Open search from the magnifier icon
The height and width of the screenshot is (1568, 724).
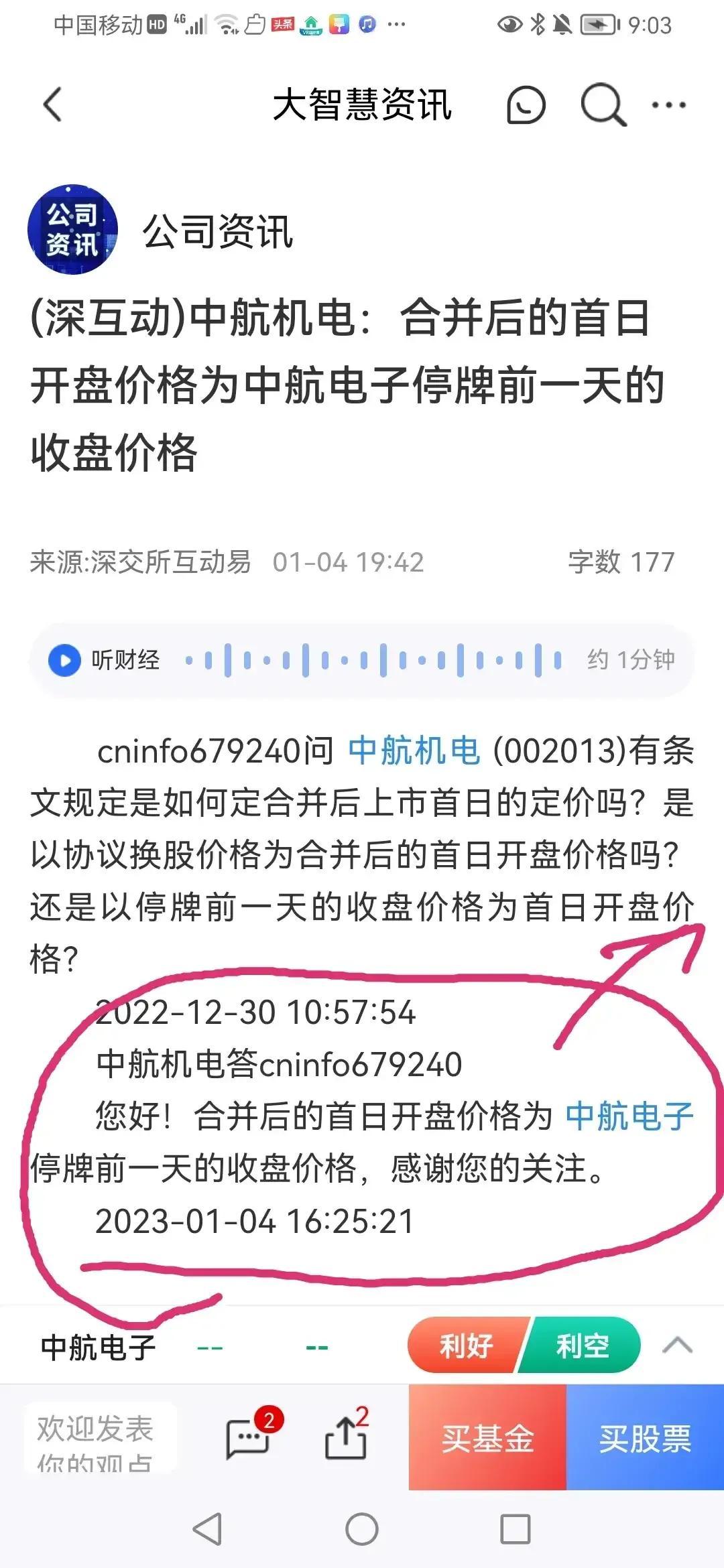(x=602, y=105)
